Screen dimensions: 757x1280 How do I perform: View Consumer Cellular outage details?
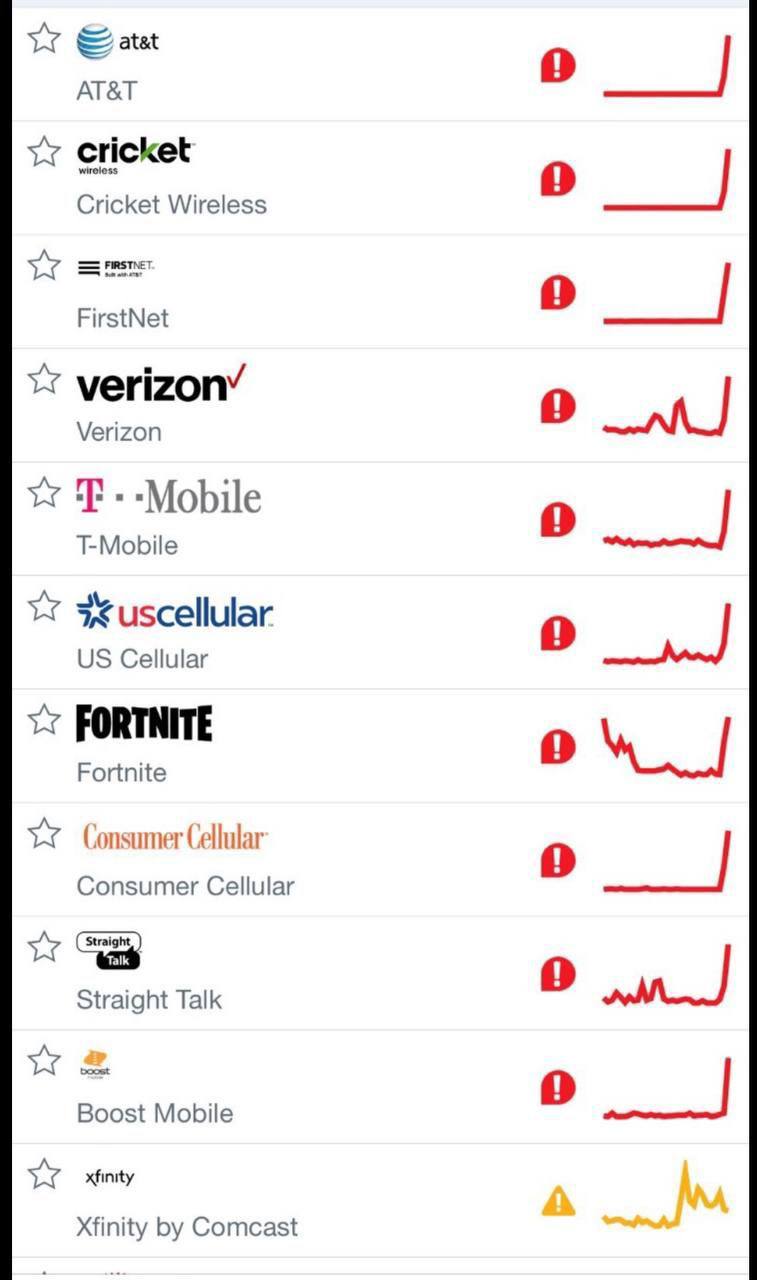coord(300,860)
